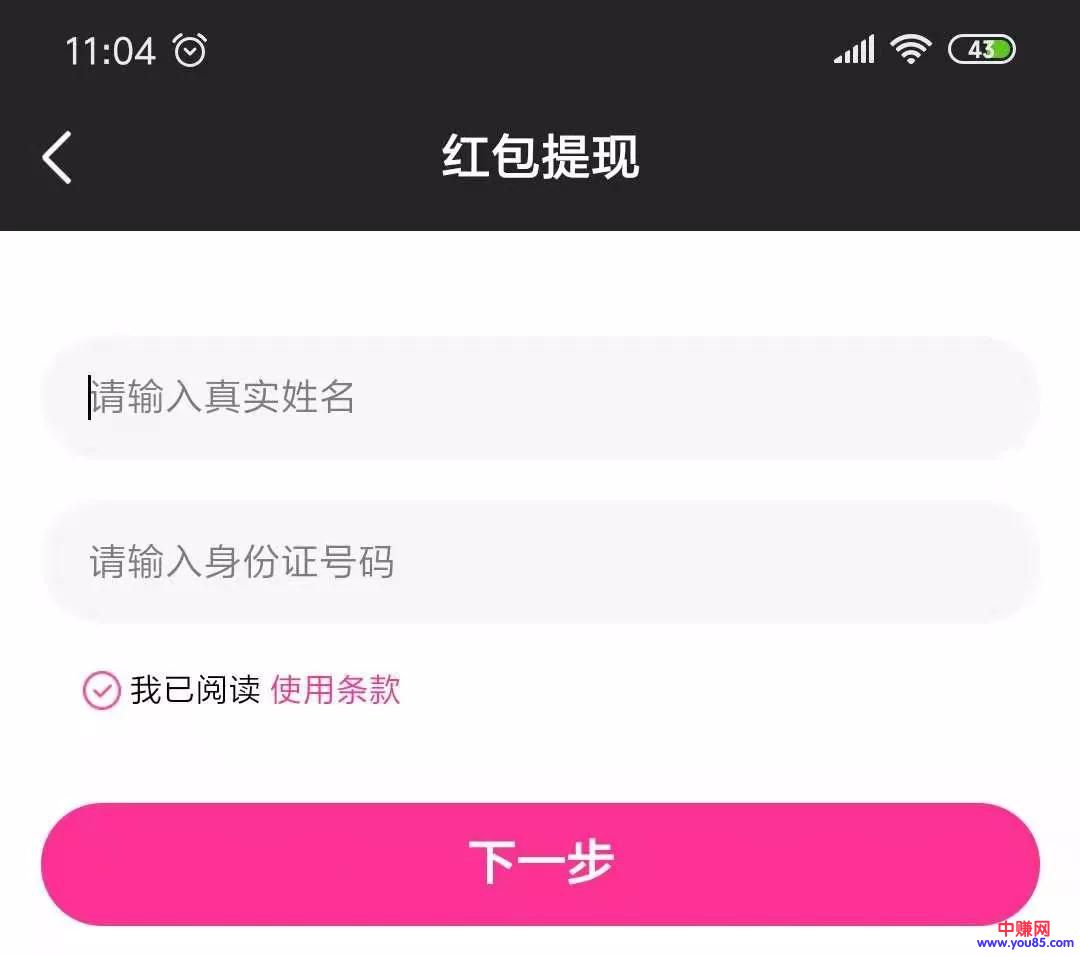This screenshot has height=955, width=1080.
Task: Tap the 下一步 button
Action: click(x=540, y=863)
